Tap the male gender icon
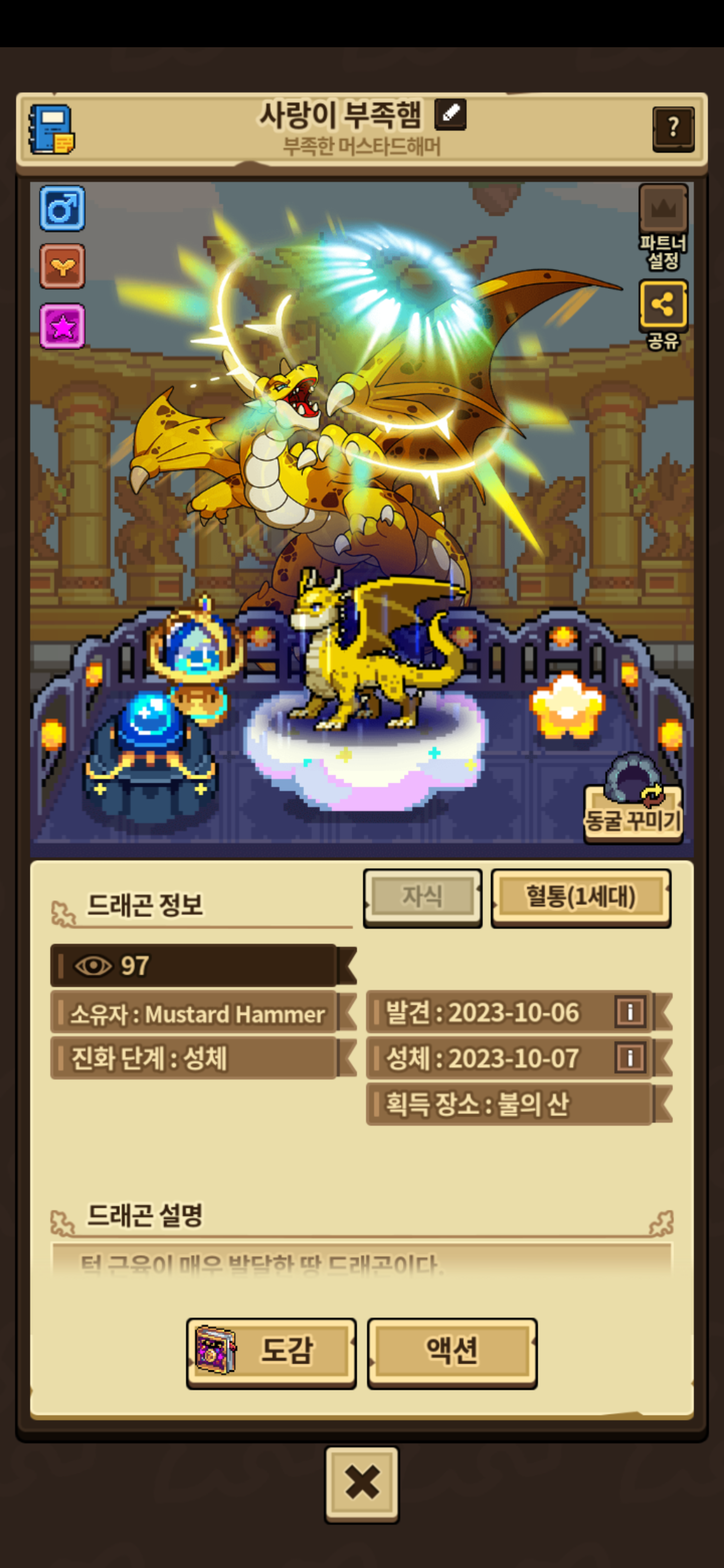This screenshot has width=724, height=1568. coord(62,209)
